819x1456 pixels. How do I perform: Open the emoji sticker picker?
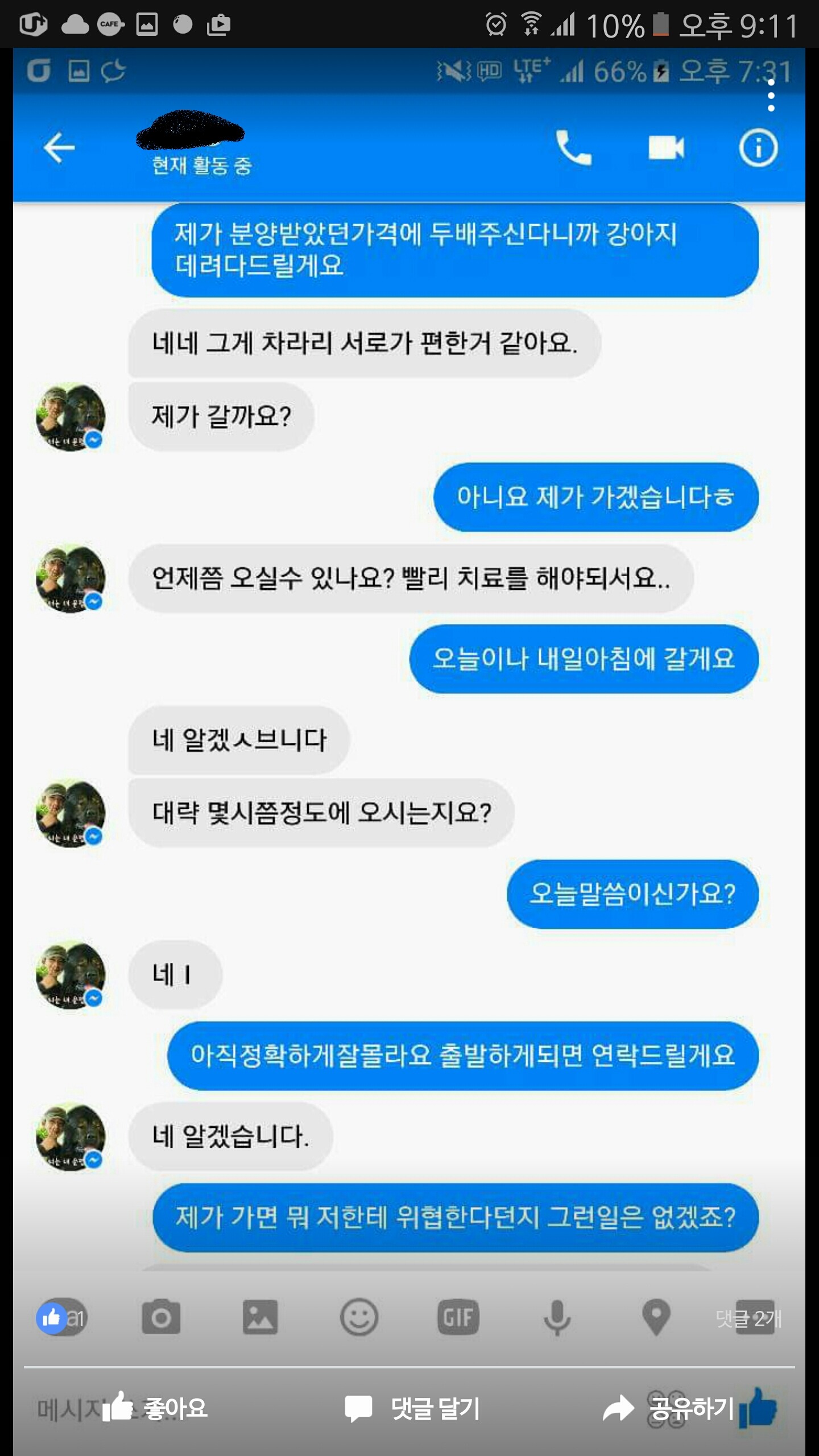click(359, 1316)
